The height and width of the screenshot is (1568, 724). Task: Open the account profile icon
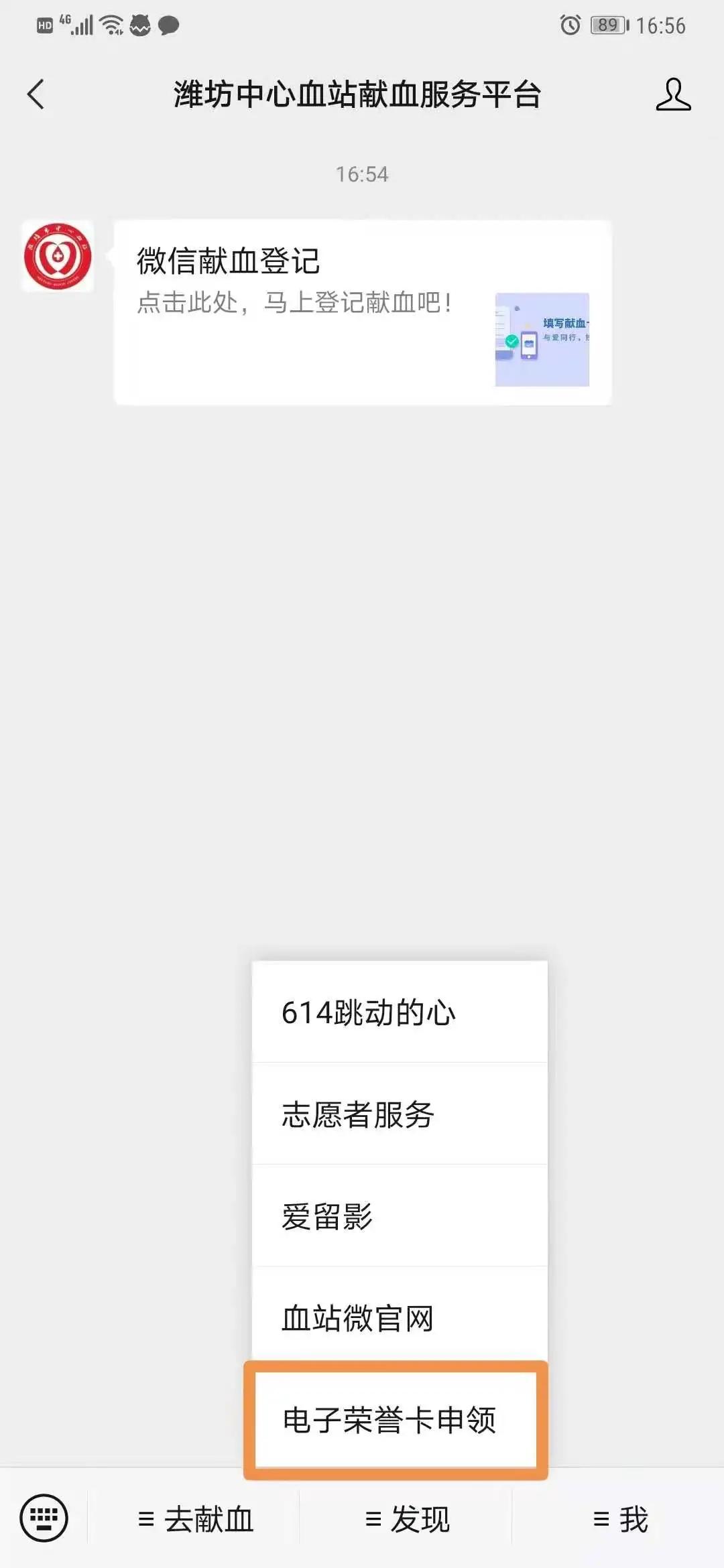coord(672,94)
